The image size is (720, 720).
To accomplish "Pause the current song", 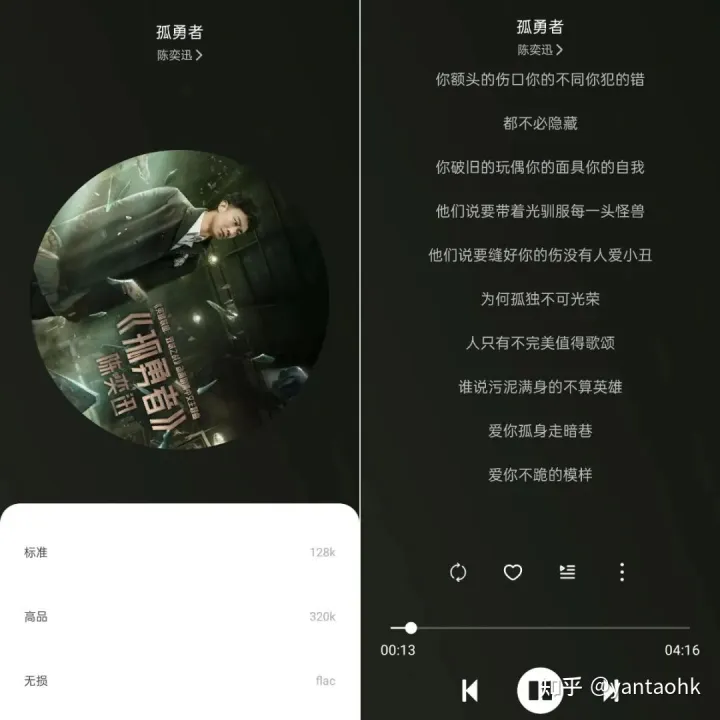I will (540, 688).
